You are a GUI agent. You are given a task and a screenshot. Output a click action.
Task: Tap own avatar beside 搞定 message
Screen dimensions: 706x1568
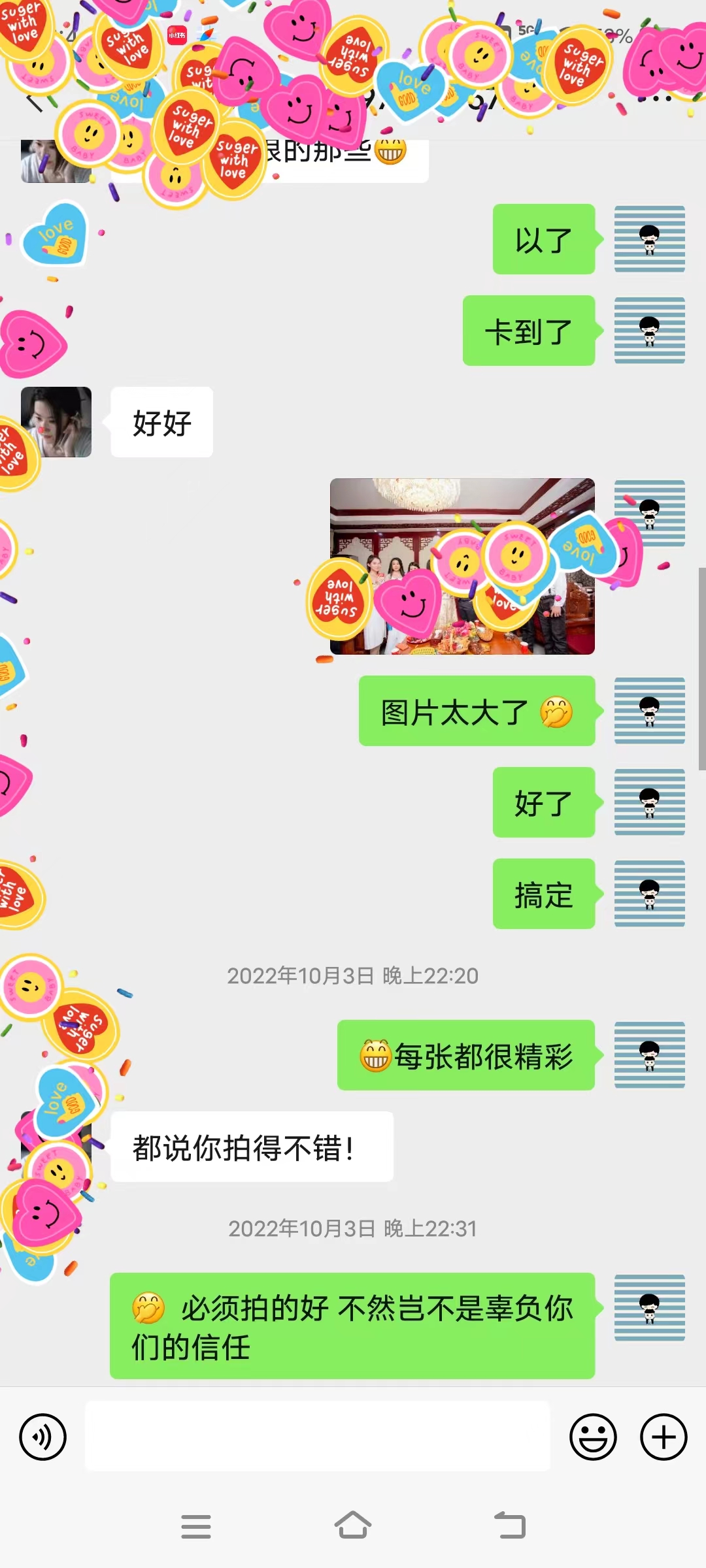[650, 894]
